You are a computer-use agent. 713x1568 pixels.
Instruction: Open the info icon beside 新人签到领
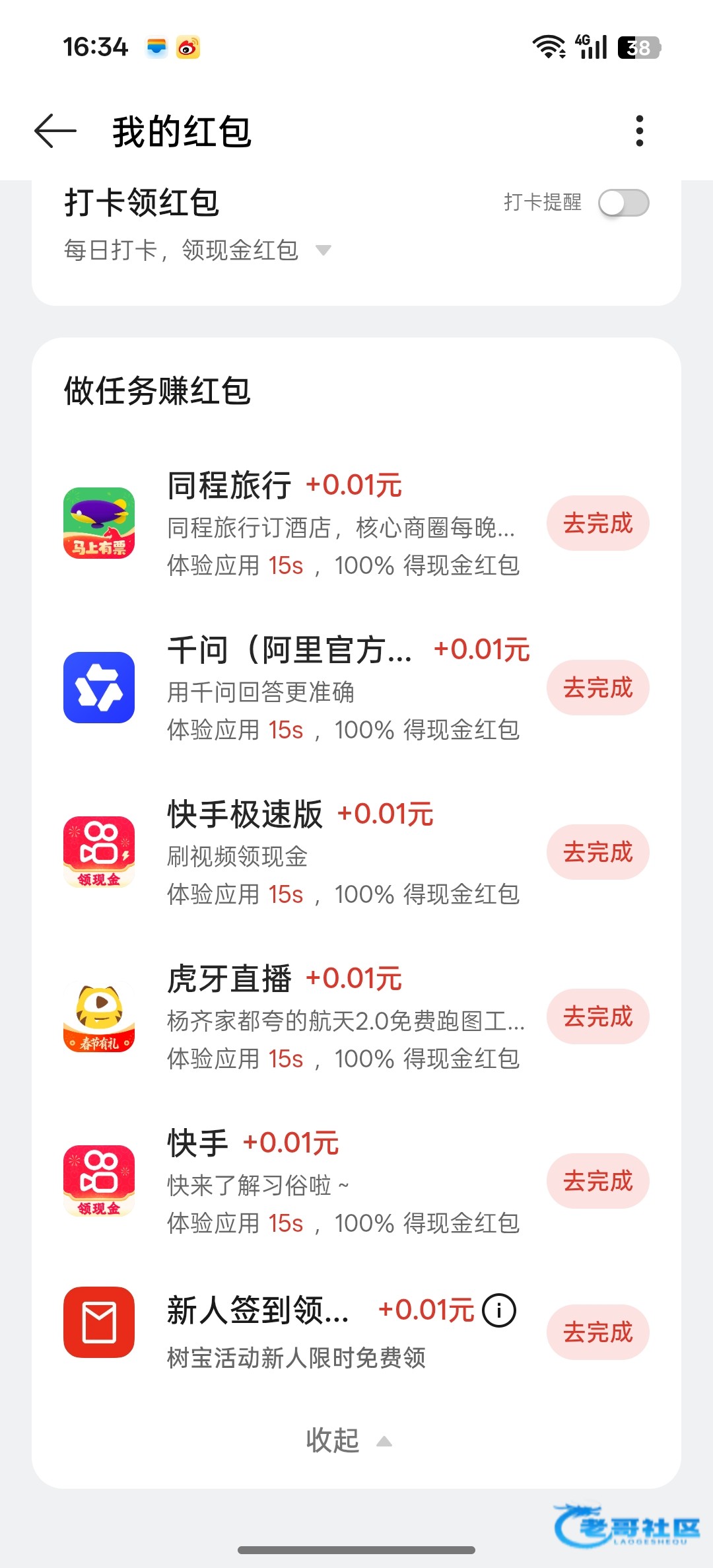499,1310
